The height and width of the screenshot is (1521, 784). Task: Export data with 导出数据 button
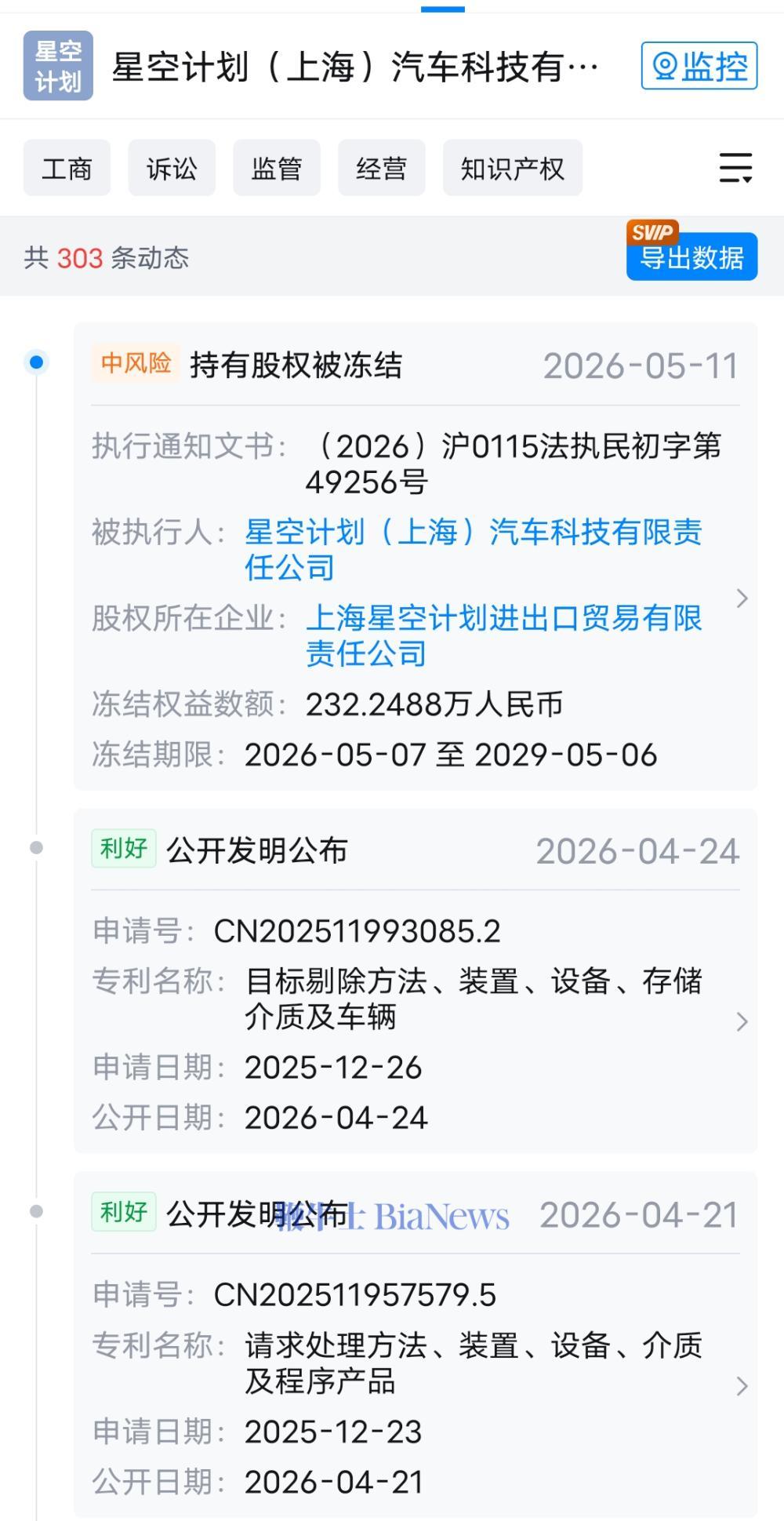tap(691, 257)
